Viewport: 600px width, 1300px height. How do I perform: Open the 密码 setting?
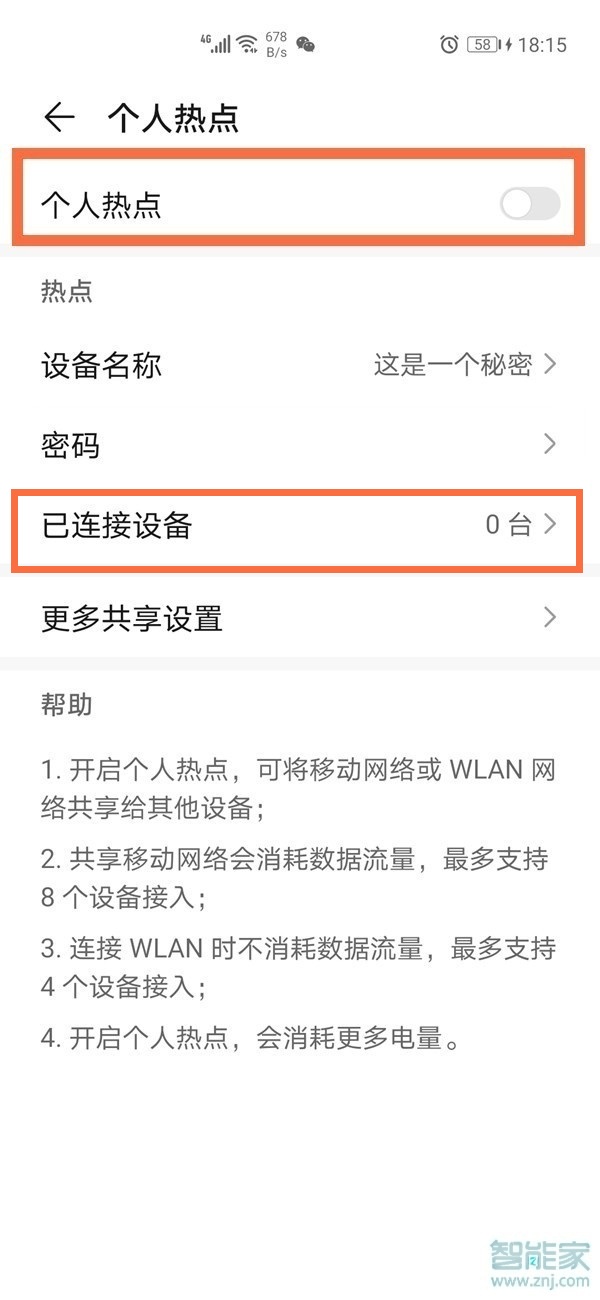298,444
